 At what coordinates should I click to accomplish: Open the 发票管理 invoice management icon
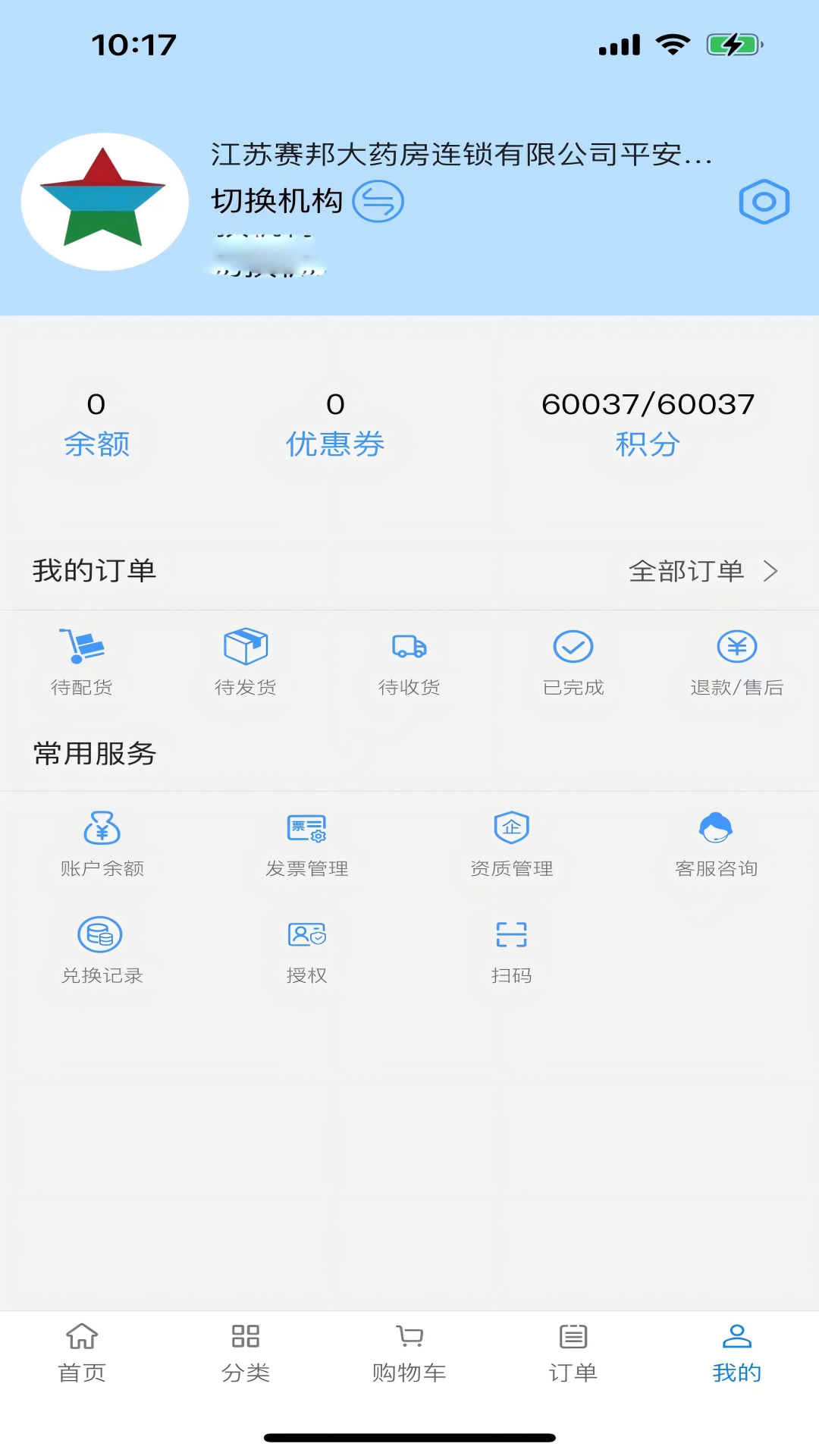[305, 830]
